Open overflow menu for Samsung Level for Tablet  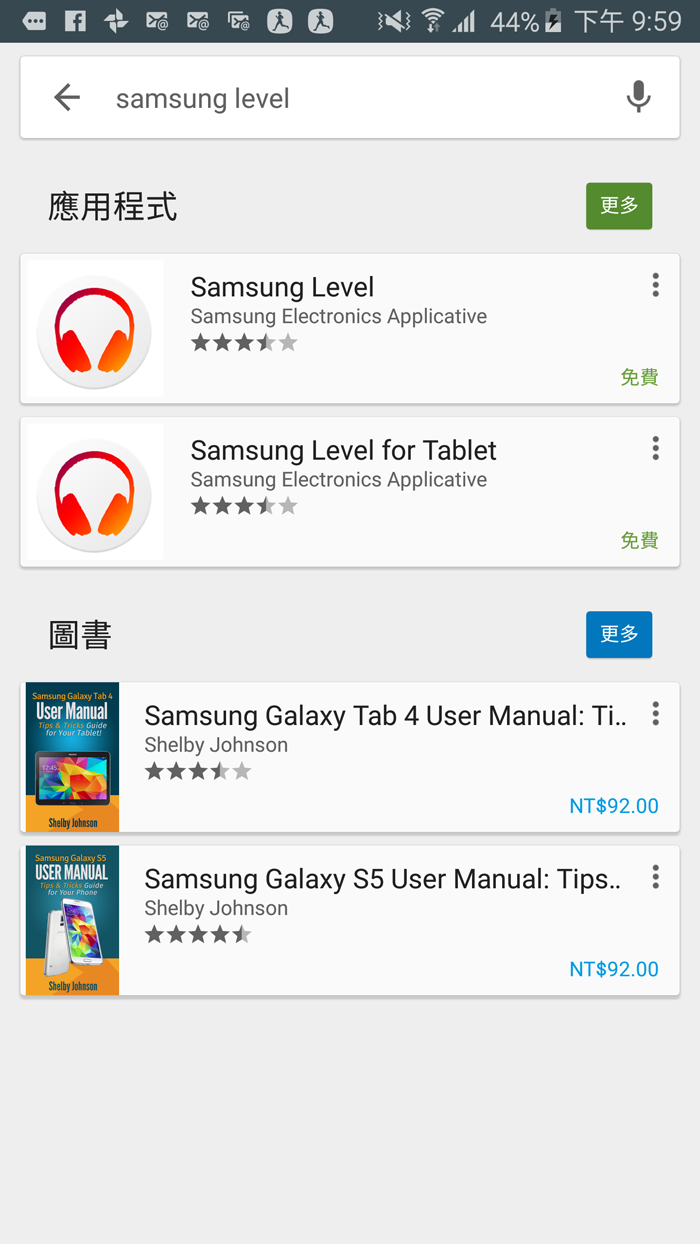pyautogui.click(x=656, y=448)
